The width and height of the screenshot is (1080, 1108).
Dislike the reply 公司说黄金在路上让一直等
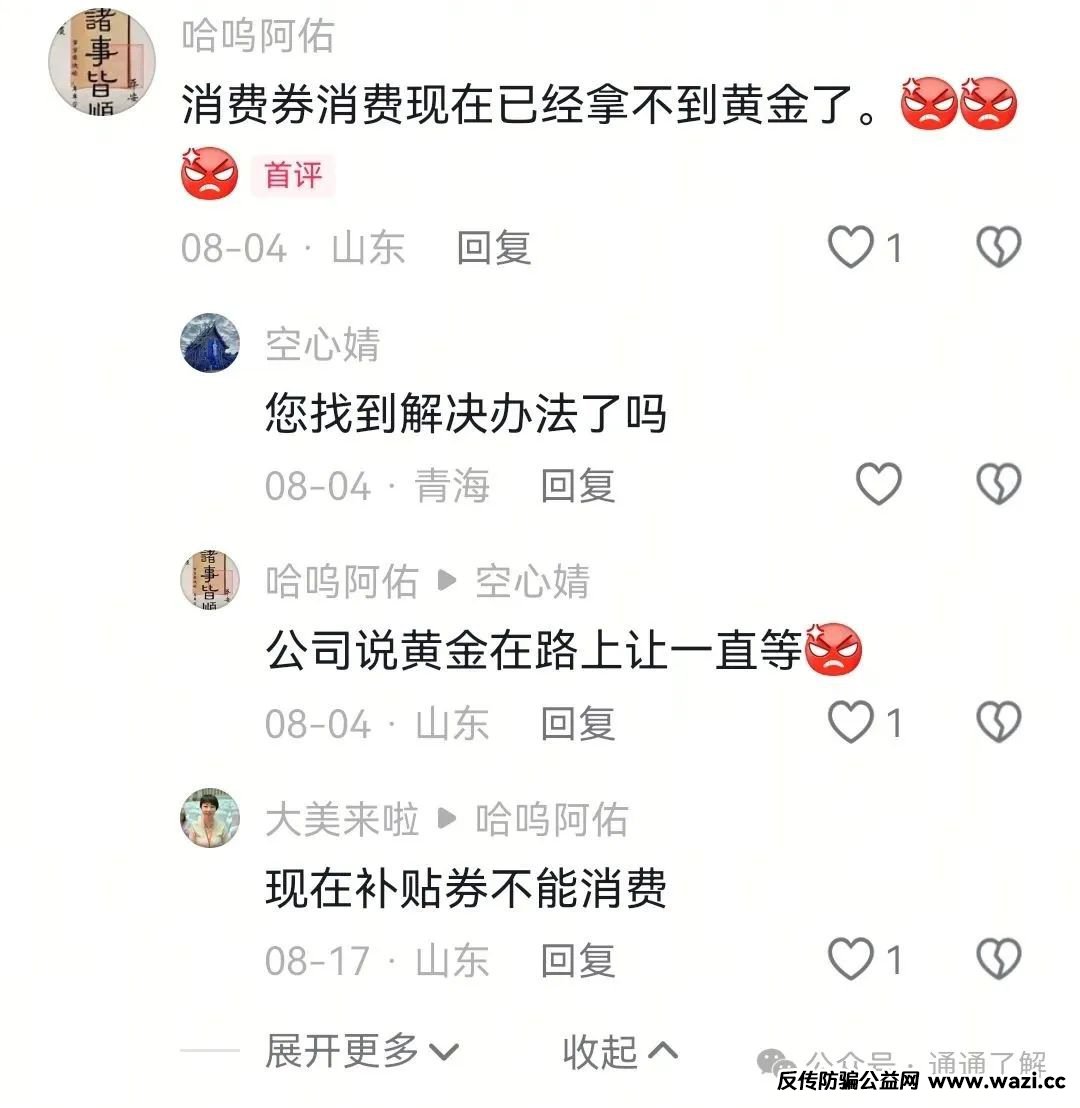click(998, 723)
